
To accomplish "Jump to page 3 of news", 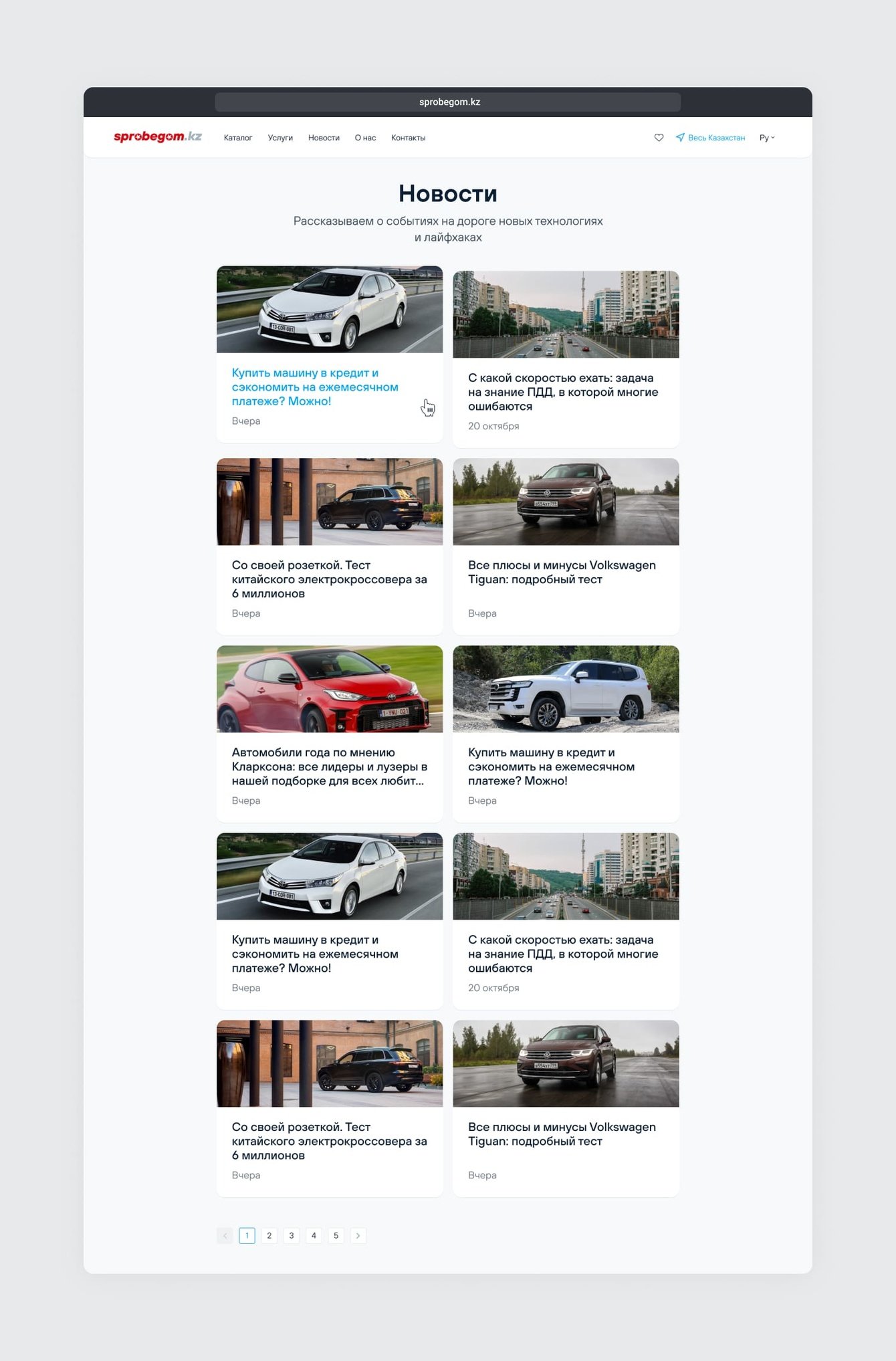I will (292, 1235).
